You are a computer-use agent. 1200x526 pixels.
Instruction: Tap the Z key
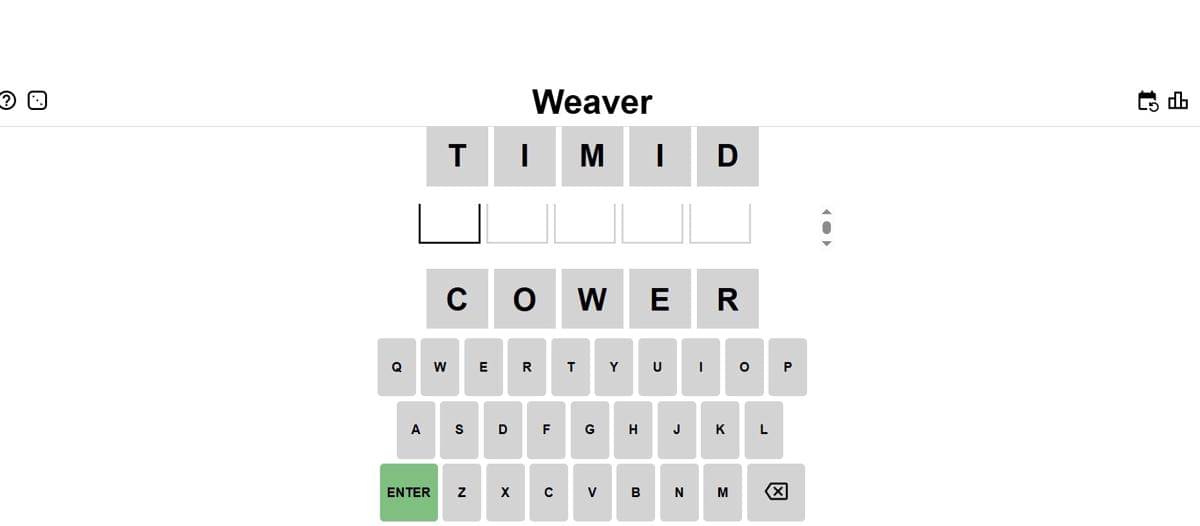461,492
